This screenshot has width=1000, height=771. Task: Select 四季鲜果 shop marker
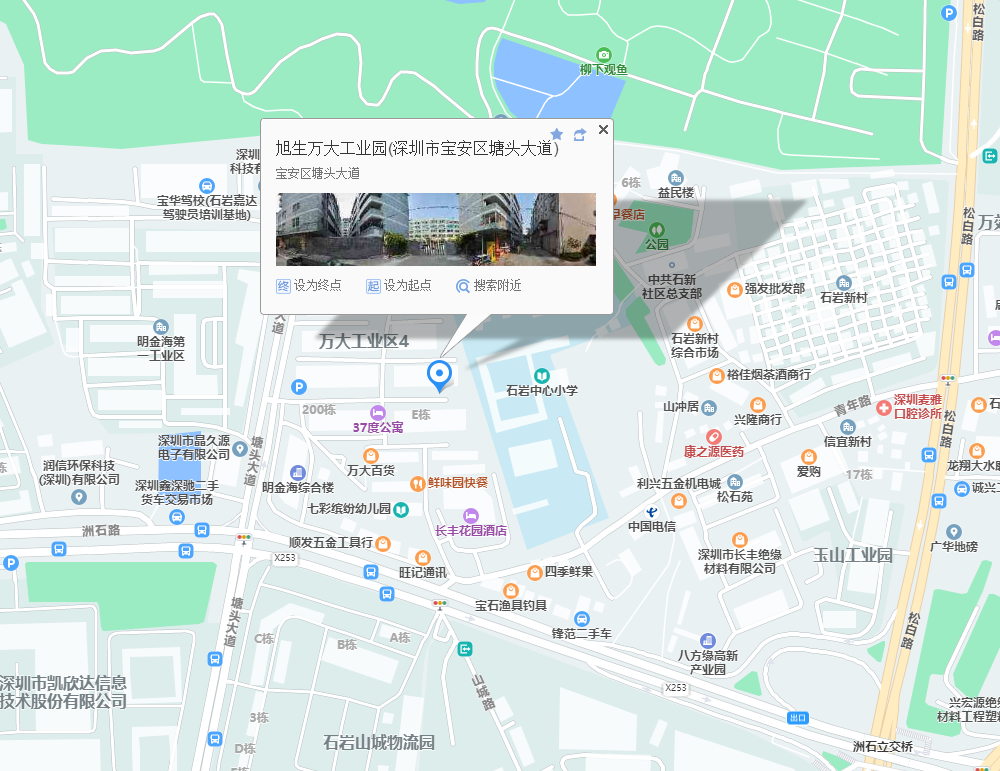[x=535, y=572]
